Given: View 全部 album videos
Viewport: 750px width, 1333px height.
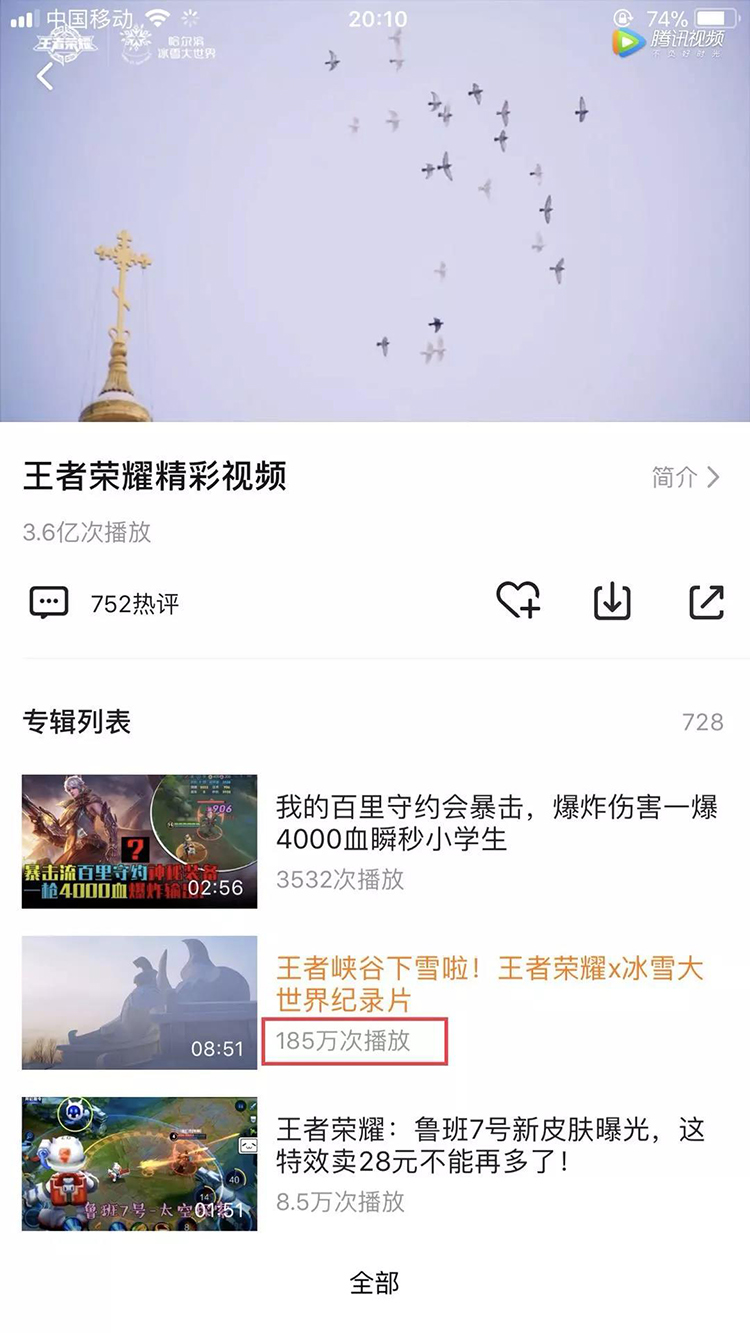Looking at the screenshot, I should pos(375,1283).
